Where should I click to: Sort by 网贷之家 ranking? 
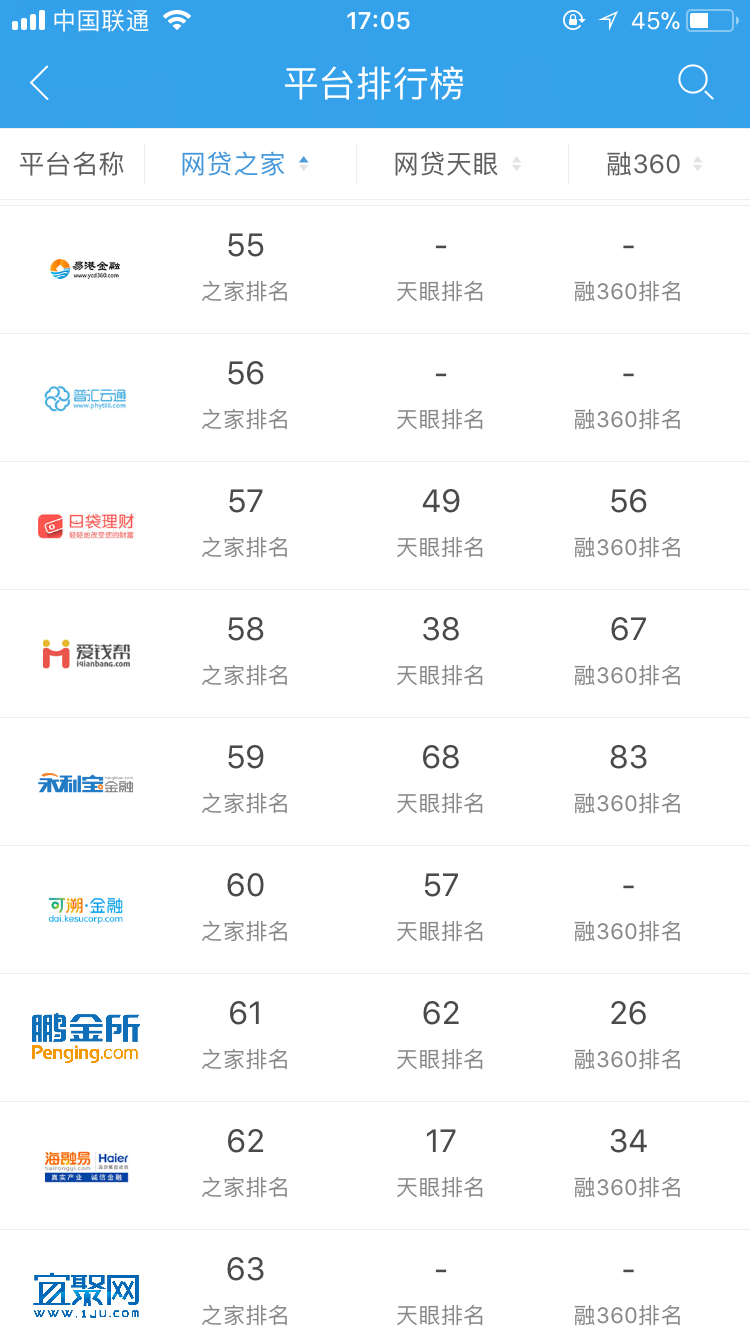[x=245, y=164]
